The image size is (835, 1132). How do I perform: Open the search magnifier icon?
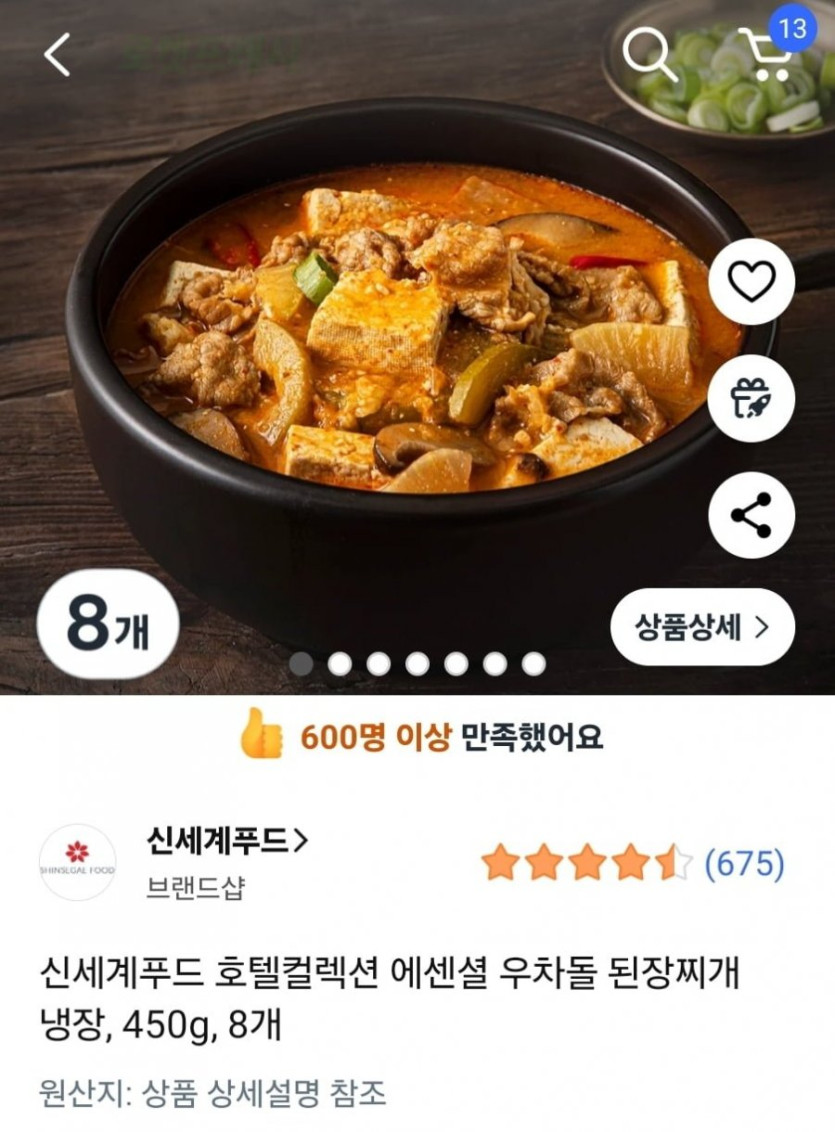[x=650, y=53]
